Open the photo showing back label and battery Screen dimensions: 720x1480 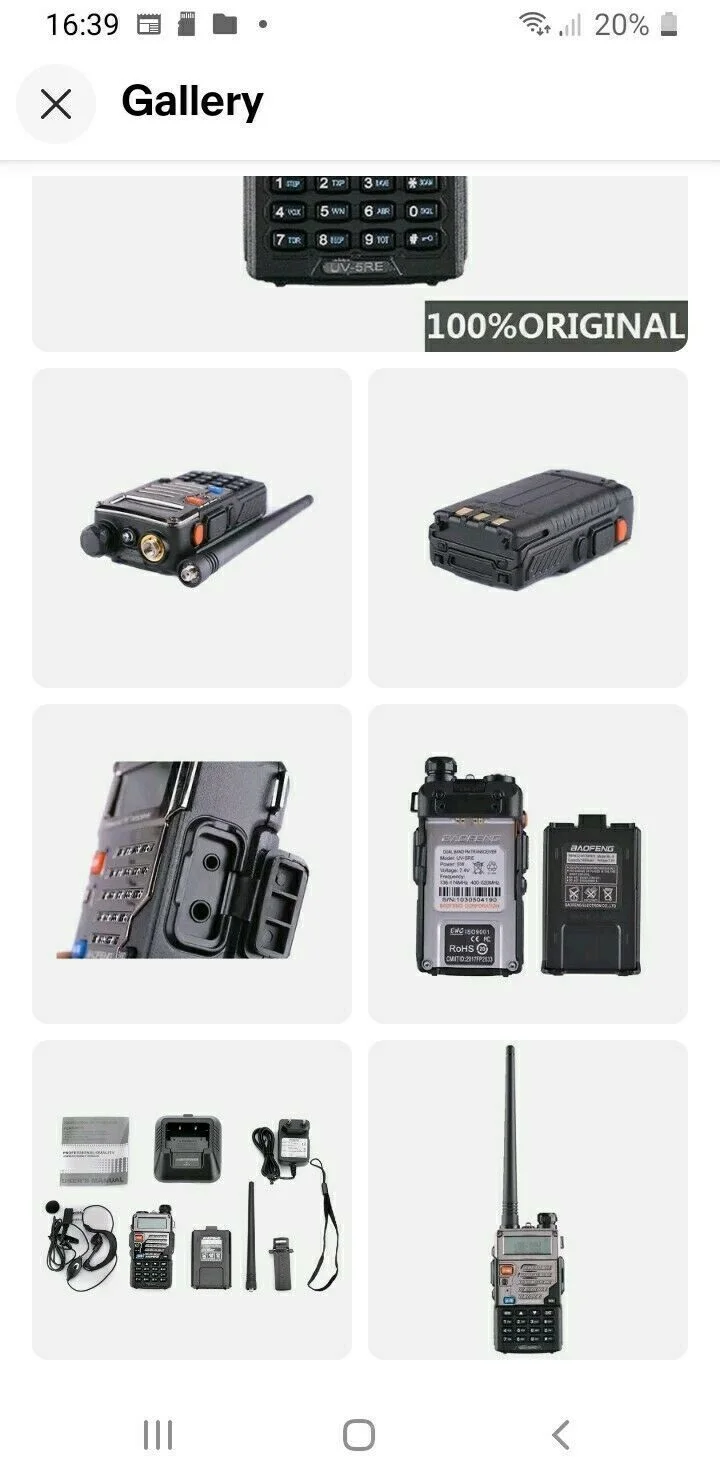(528, 864)
